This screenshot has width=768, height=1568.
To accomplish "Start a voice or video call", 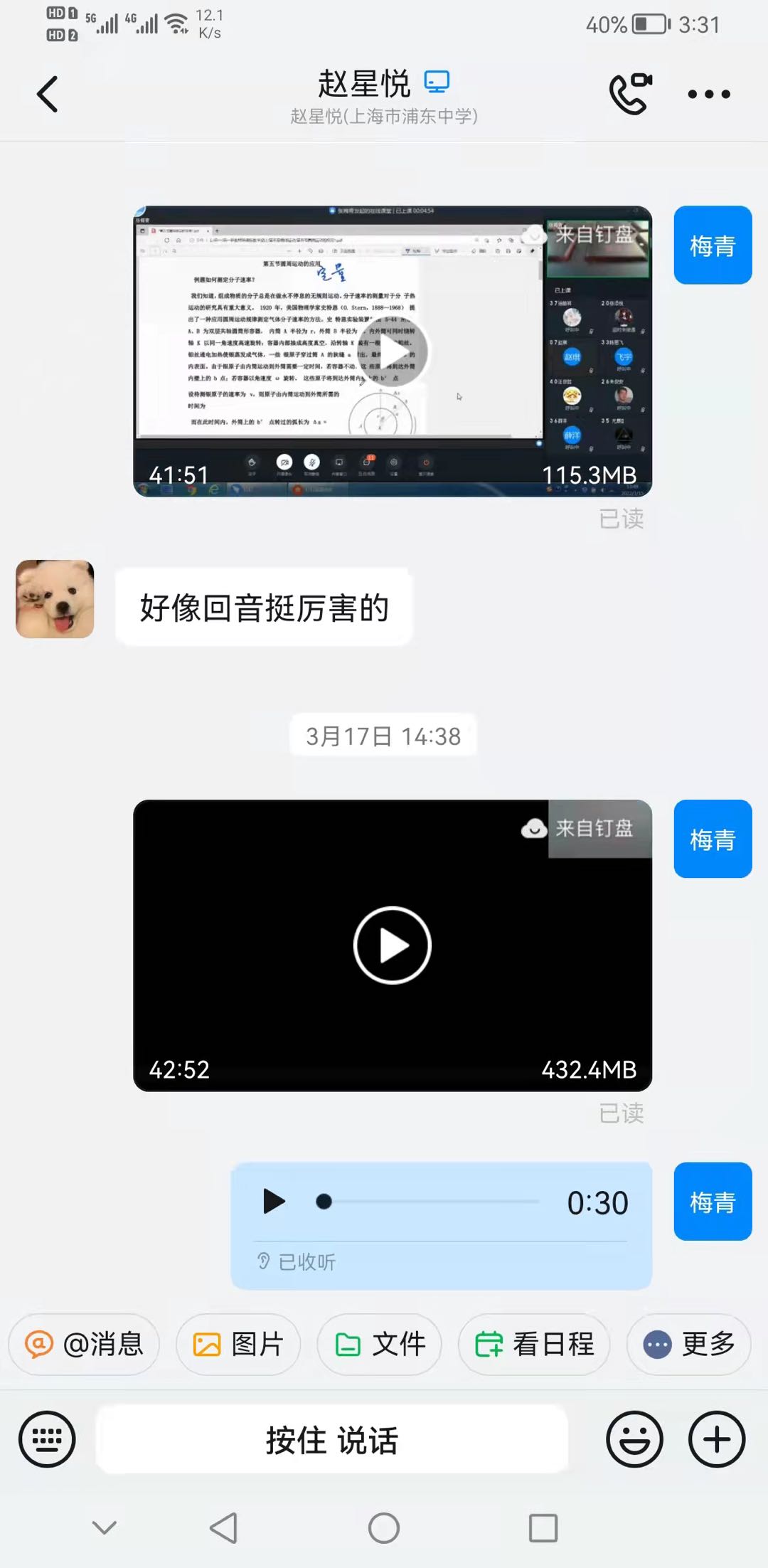I will pos(630,94).
